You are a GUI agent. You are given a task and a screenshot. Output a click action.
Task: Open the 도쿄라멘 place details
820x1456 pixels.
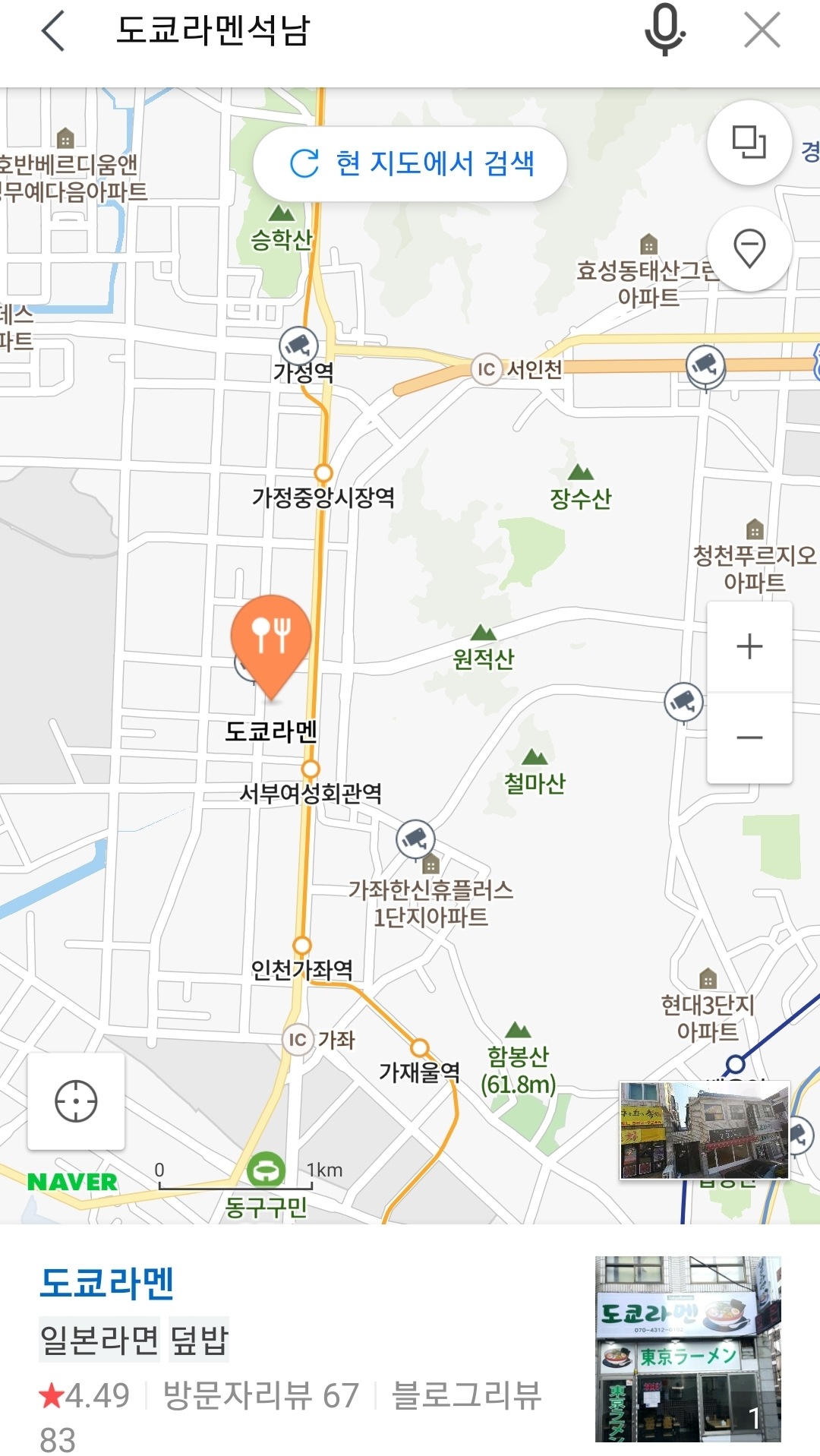pos(107,1283)
